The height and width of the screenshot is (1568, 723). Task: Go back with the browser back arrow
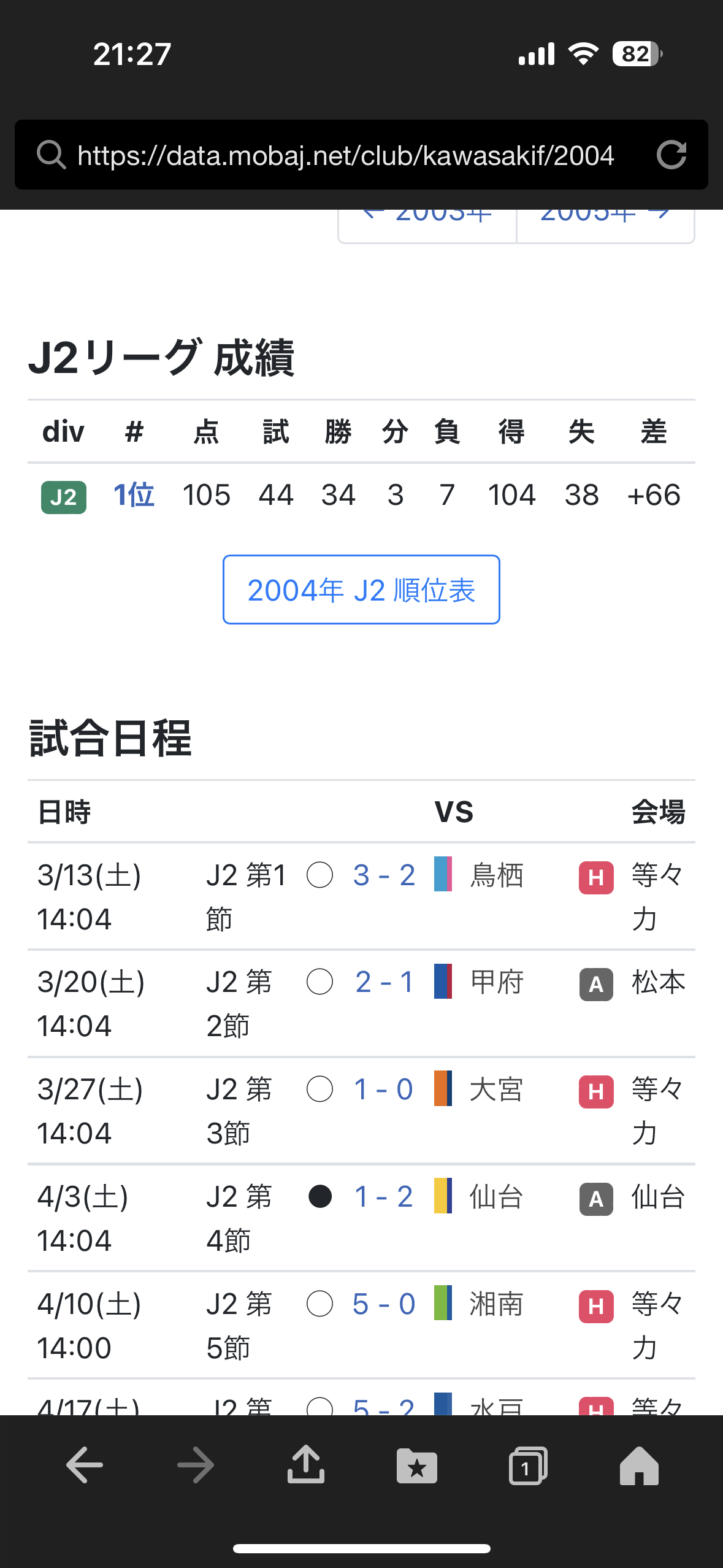(85, 1465)
